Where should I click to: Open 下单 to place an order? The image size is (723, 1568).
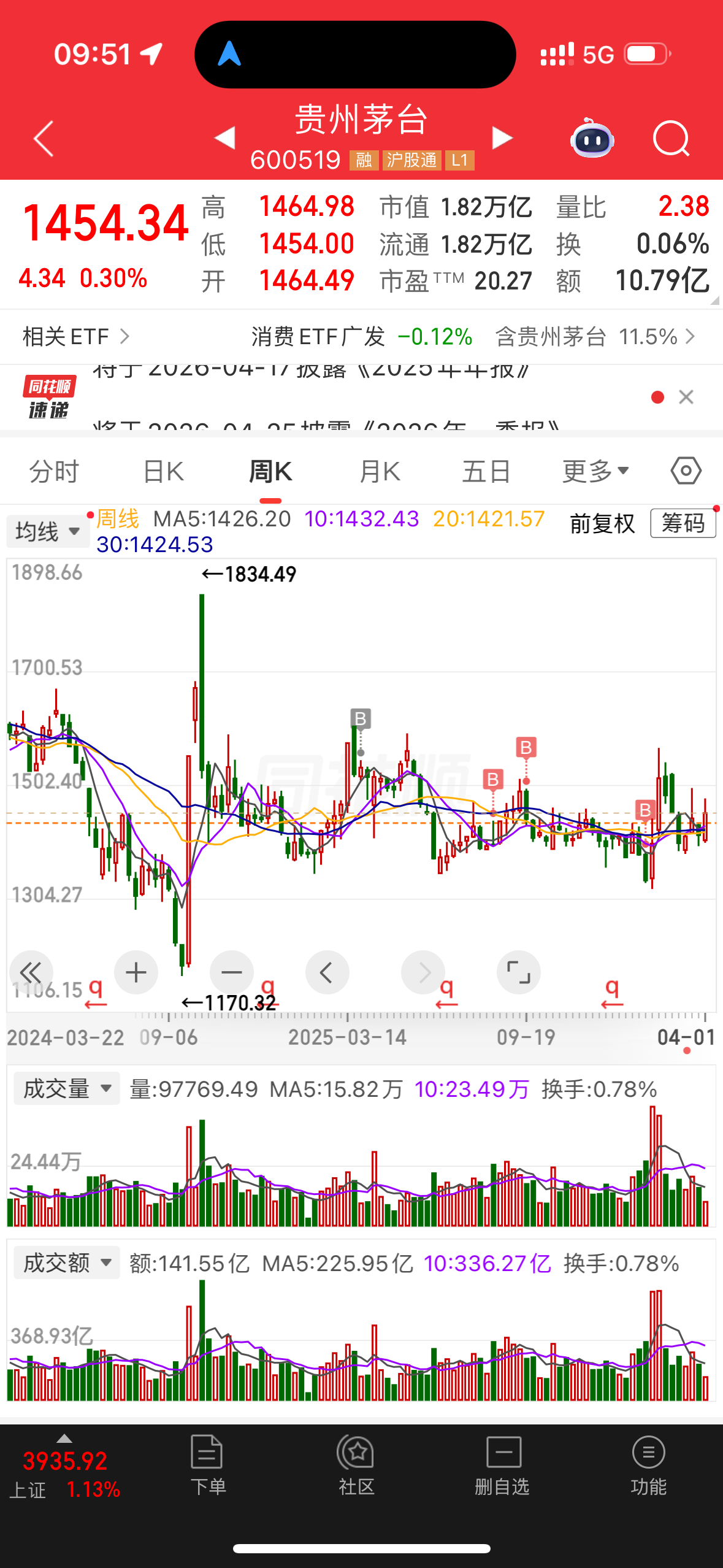coord(207,1465)
